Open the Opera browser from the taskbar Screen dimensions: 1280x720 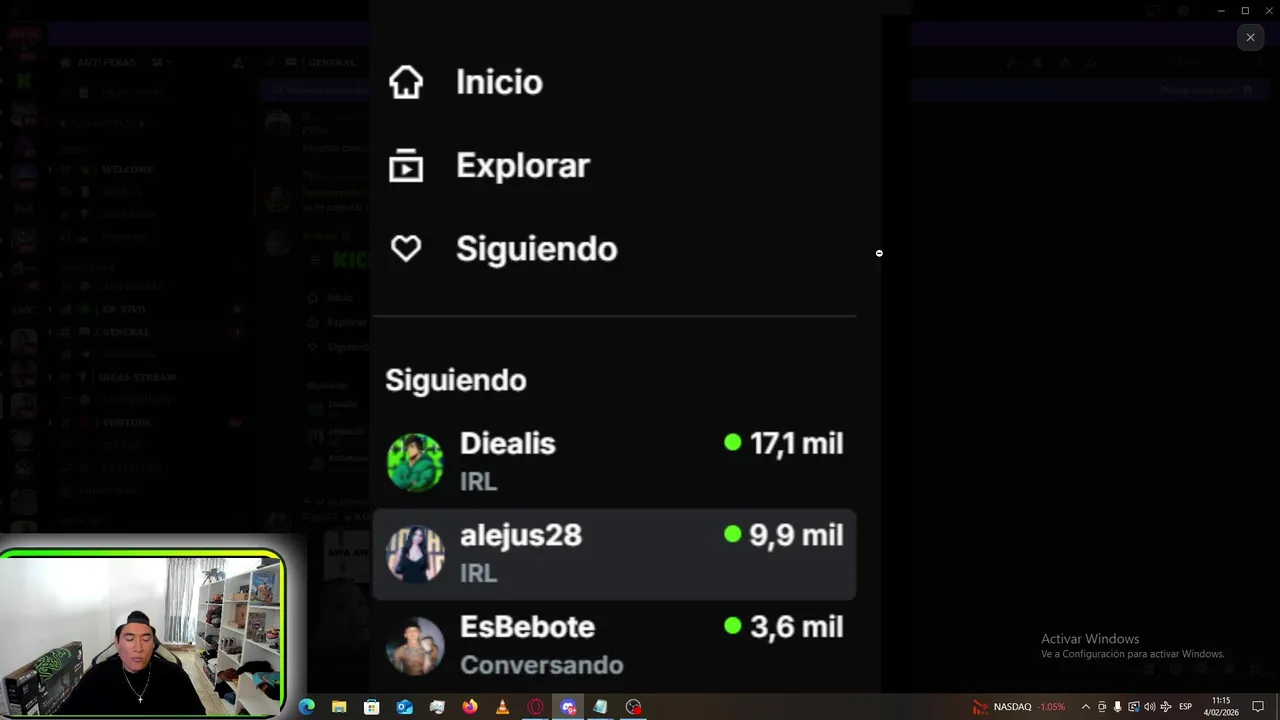coord(536,707)
